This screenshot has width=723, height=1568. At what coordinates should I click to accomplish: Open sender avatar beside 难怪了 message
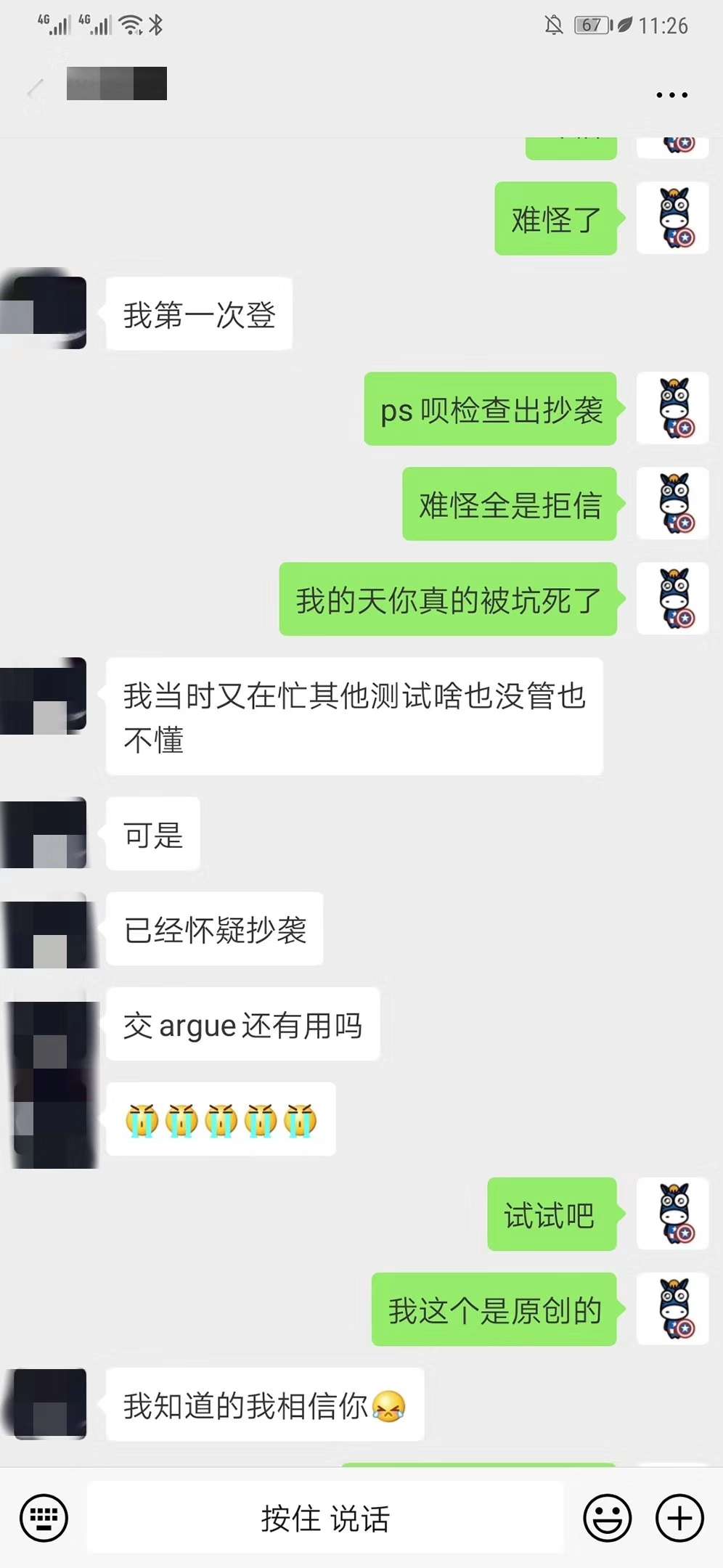[673, 218]
